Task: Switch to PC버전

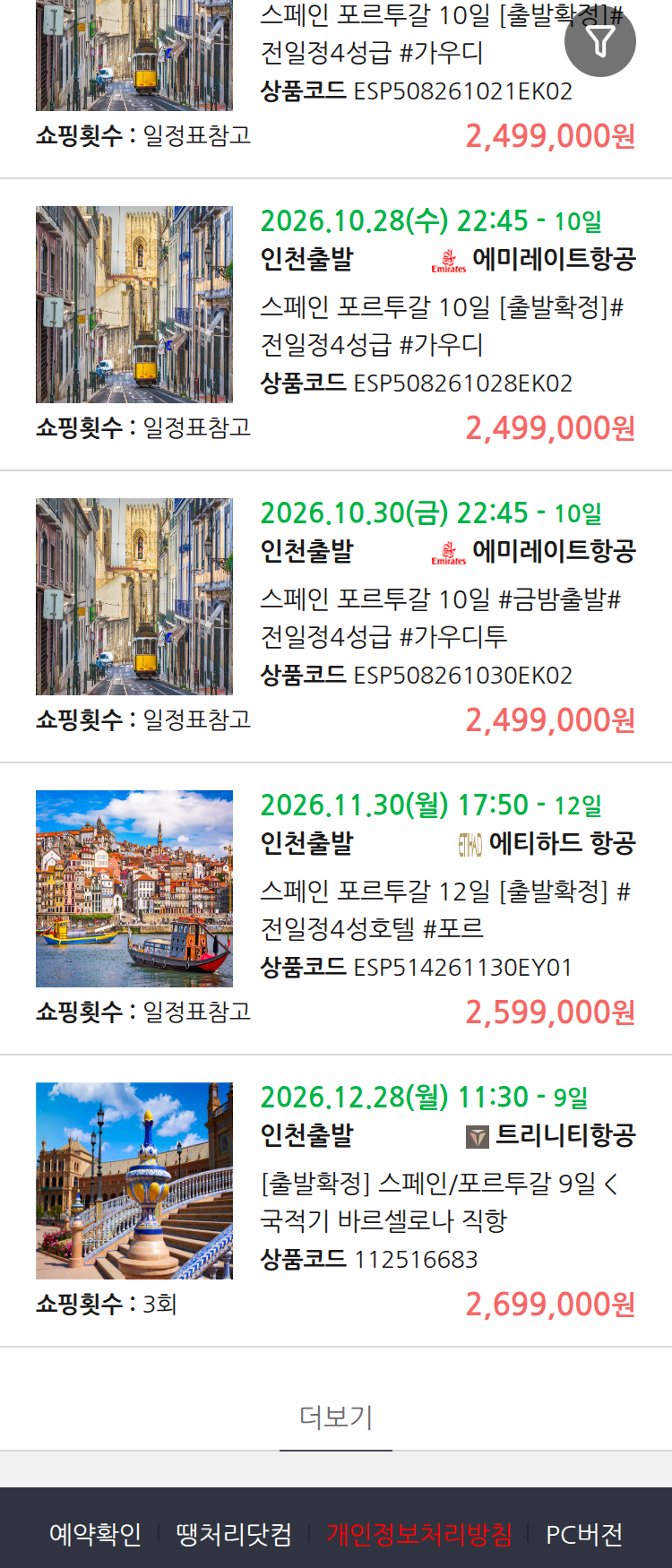Action: [584, 1534]
